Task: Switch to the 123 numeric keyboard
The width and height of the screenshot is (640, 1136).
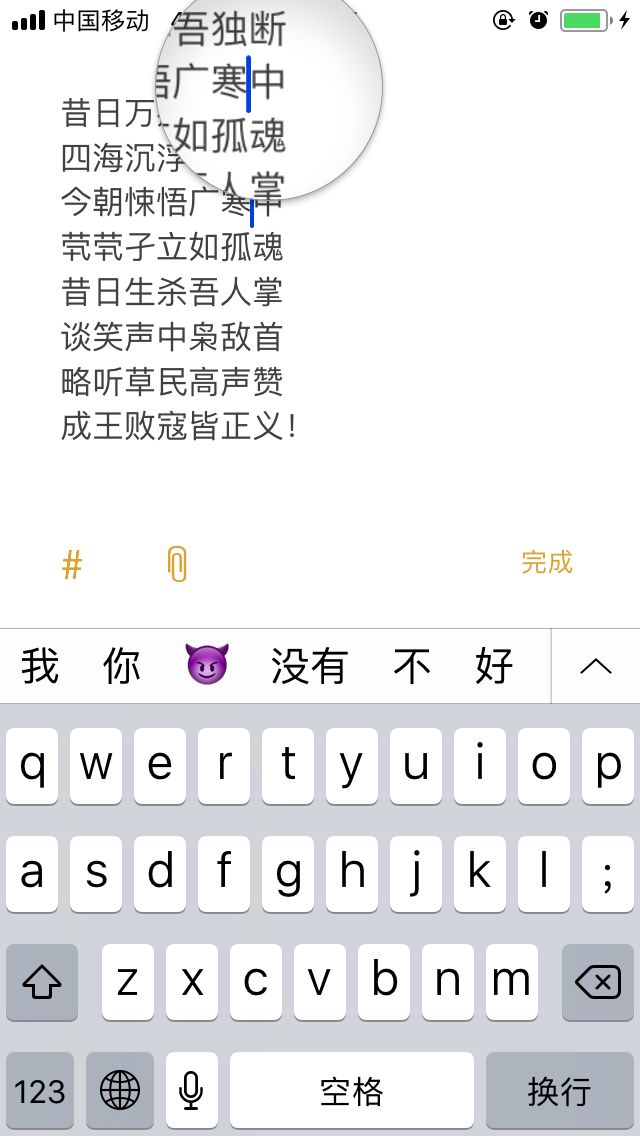Action: click(40, 1090)
